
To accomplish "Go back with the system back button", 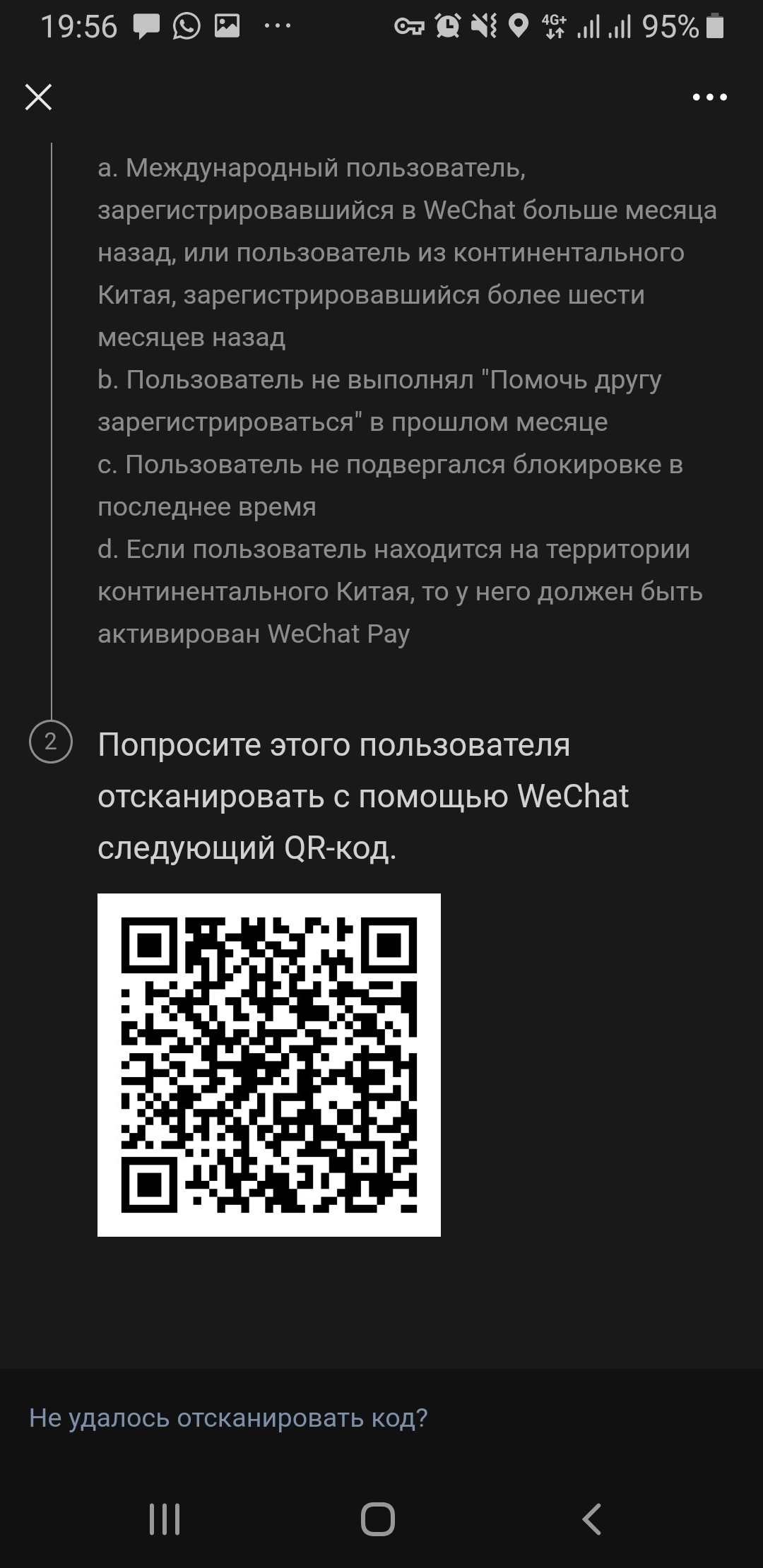I will tap(592, 1519).
